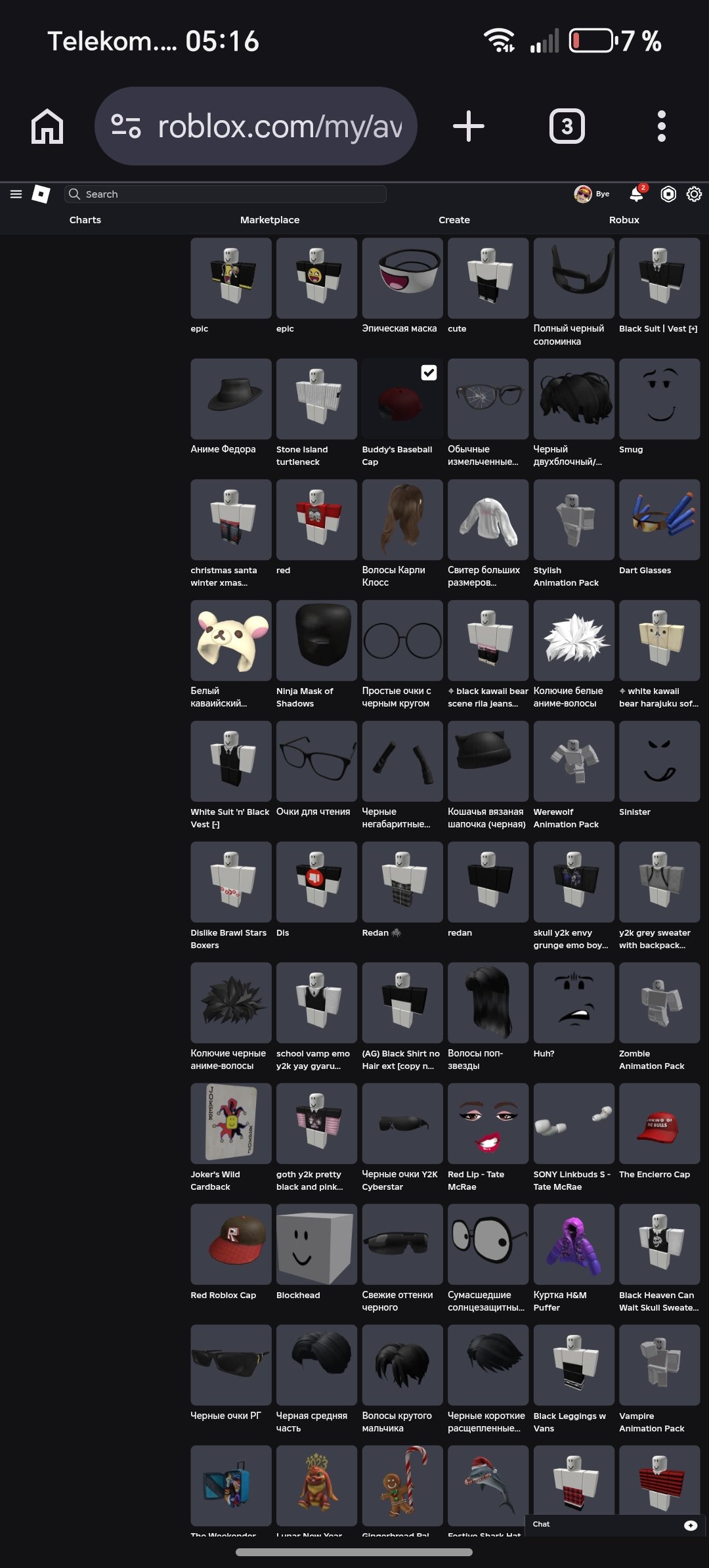
Task: Open a new browser tab
Action: point(469,126)
